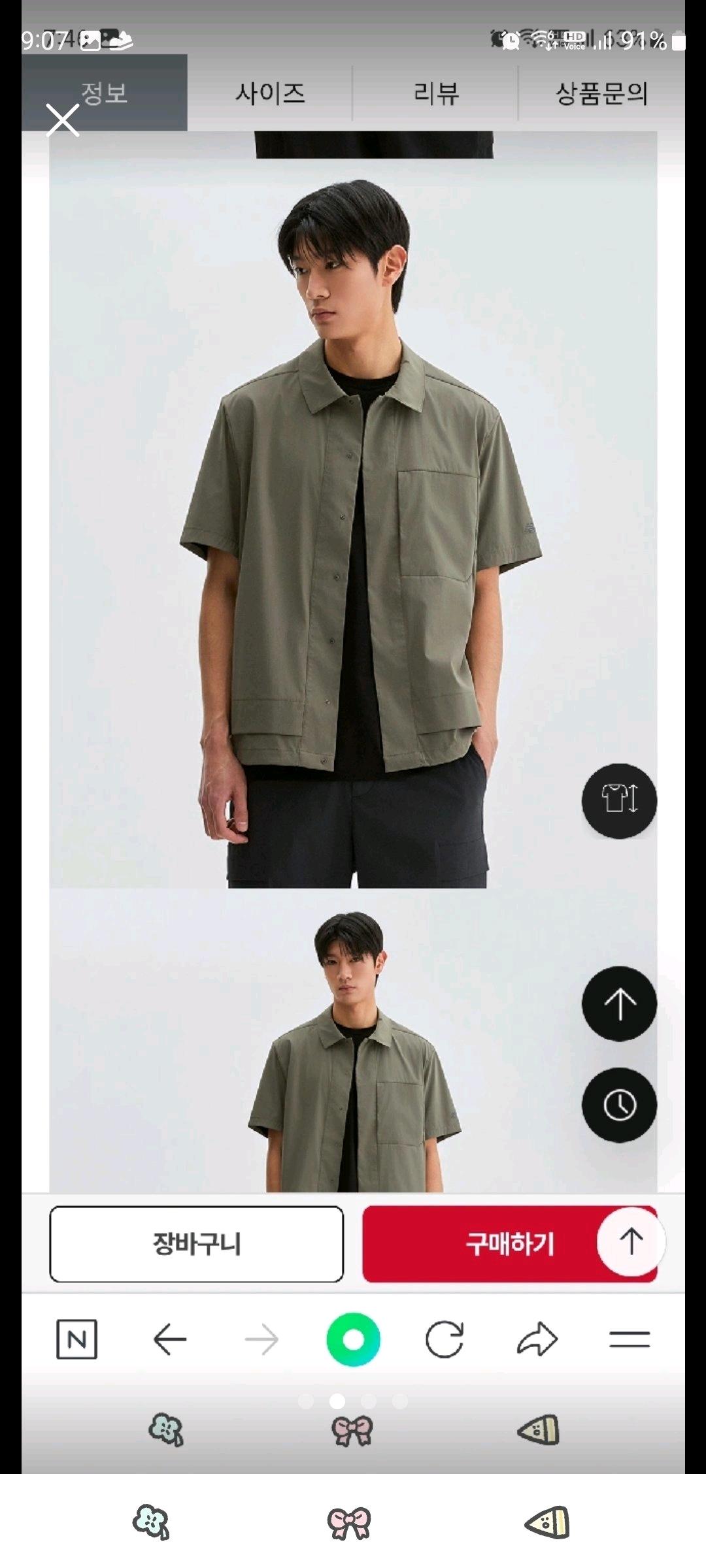Open the Naver home N icon
This screenshot has height=1568, width=706.
(76, 1339)
